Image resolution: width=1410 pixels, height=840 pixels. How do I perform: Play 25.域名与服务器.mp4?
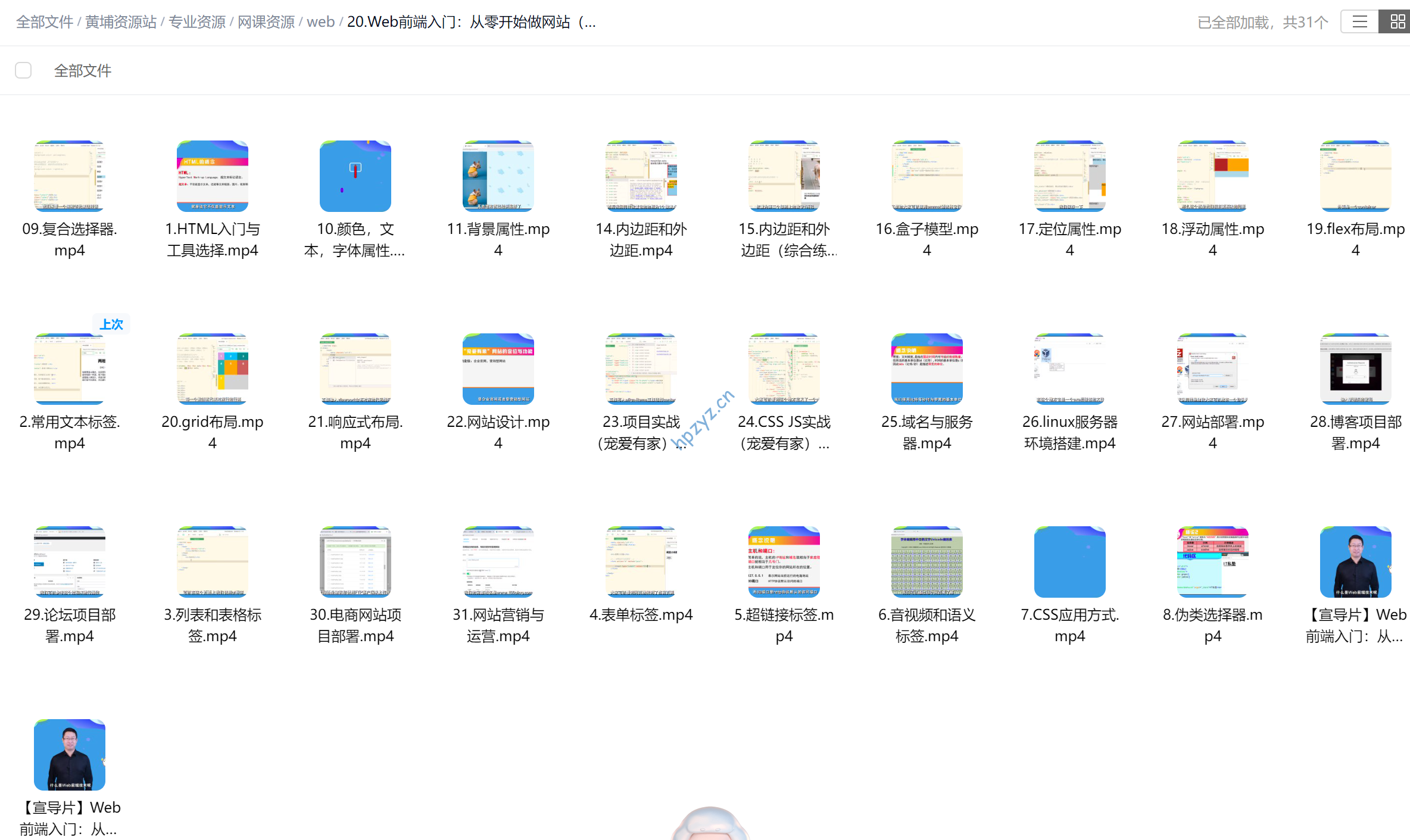coord(927,369)
